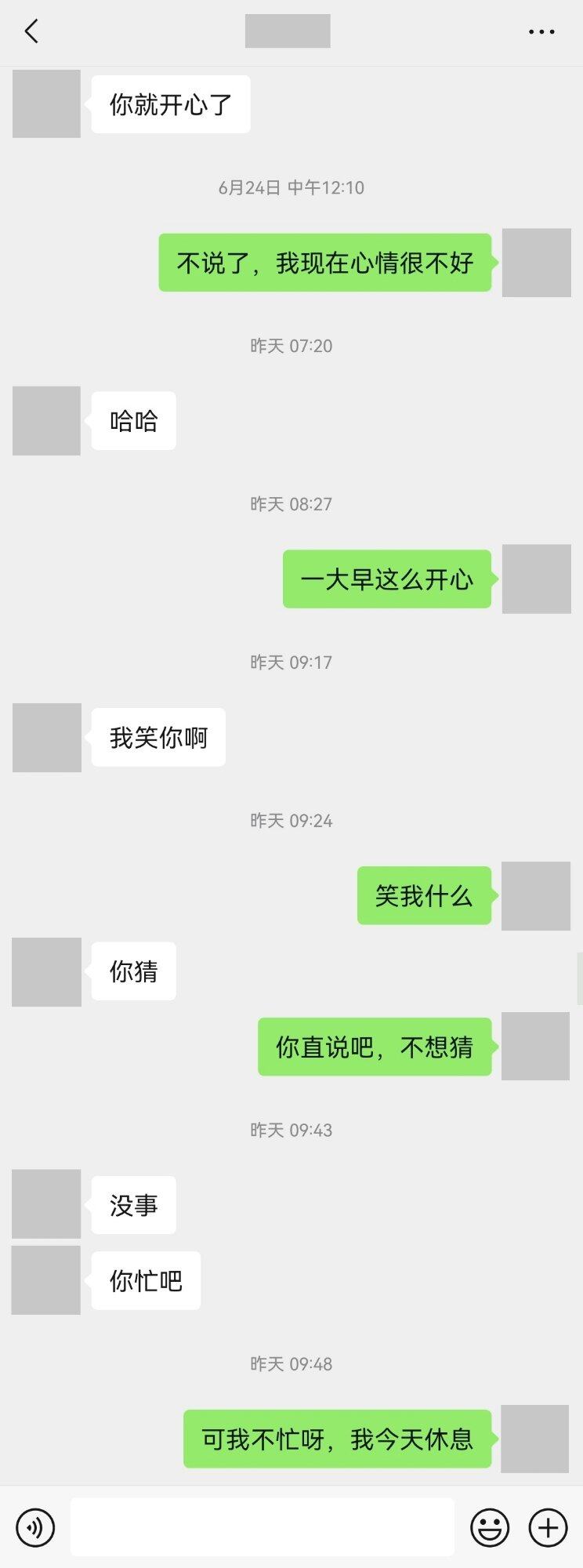Go back to the chat list

pos(31,31)
